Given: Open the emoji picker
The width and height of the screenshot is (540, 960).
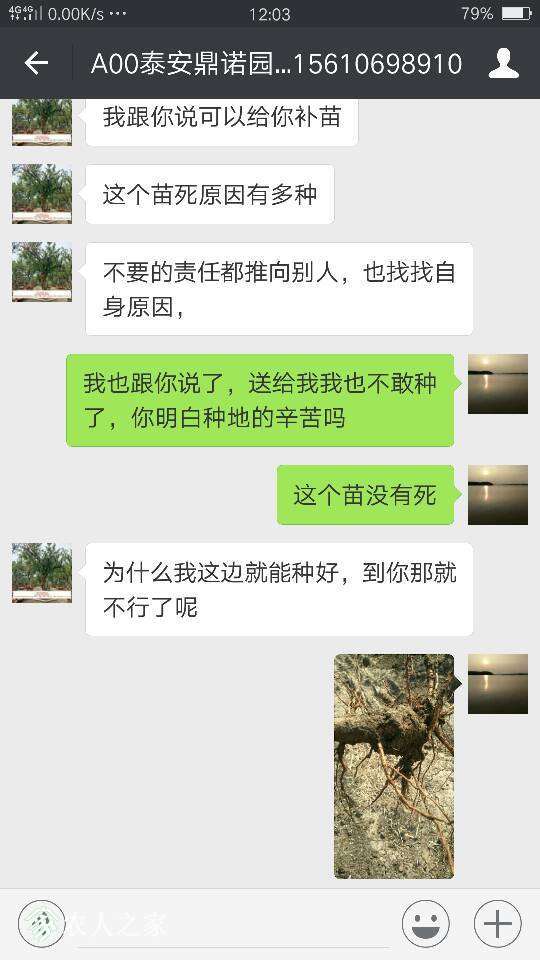Looking at the screenshot, I should tap(426, 923).
